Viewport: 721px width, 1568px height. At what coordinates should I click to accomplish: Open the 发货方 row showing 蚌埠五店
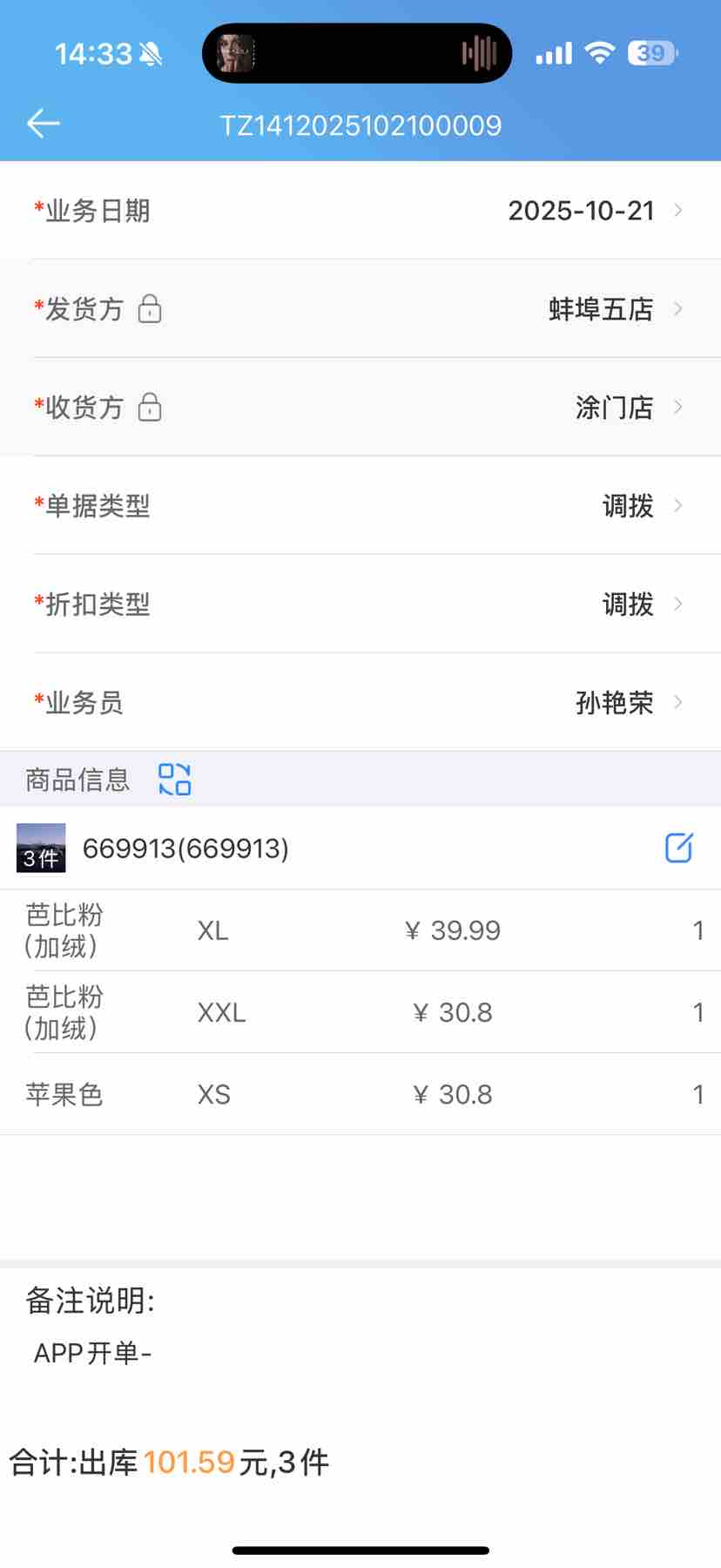coord(601,309)
